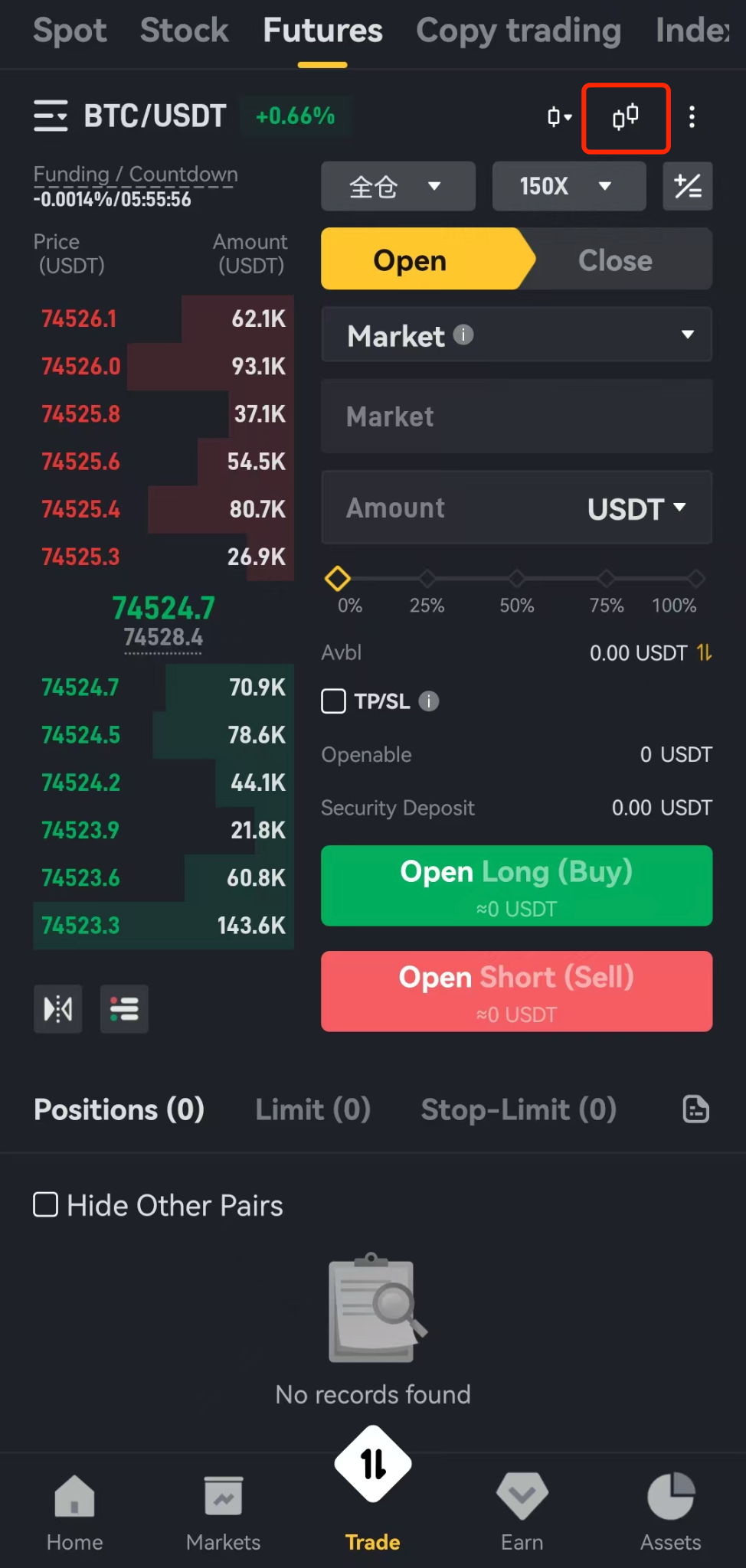This screenshot has width=746, height=1568.
Task: Open the candlestick chart view
Action: click(x=626, y=118)
